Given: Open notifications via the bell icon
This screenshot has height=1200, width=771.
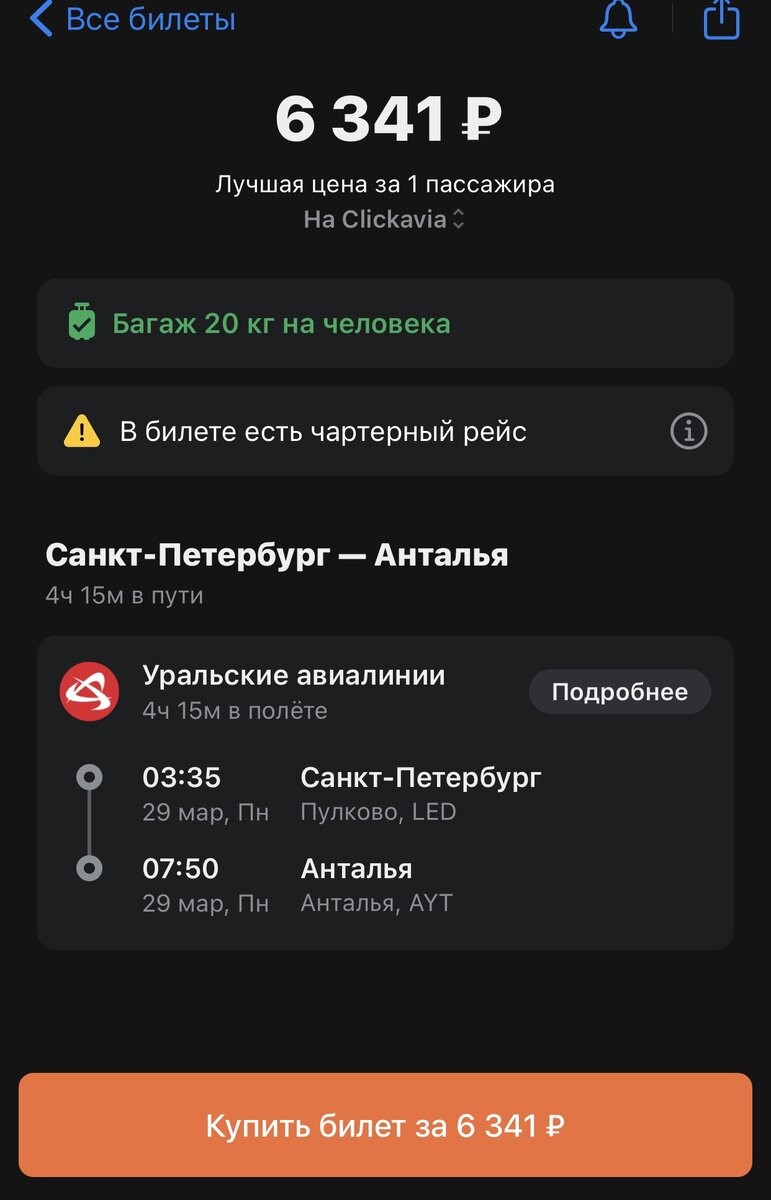Looking at the screenshot, I should [617, 22].
